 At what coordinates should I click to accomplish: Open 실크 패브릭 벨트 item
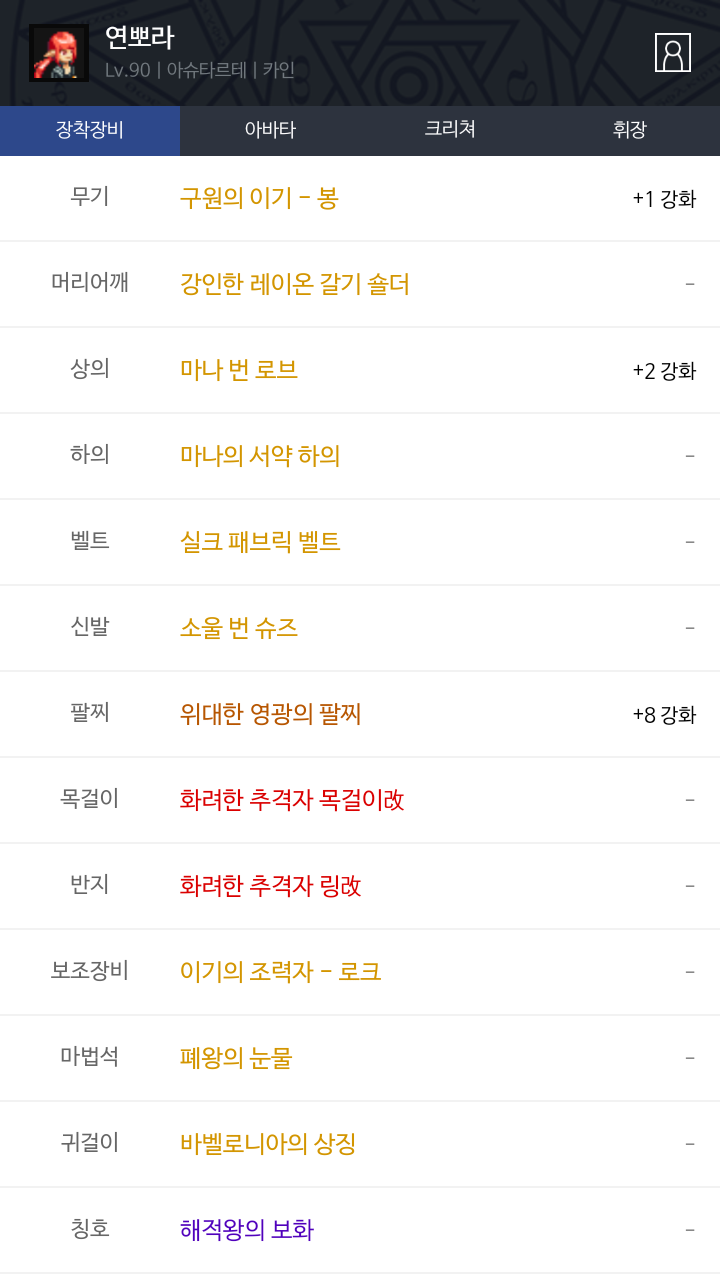[260, 542]
